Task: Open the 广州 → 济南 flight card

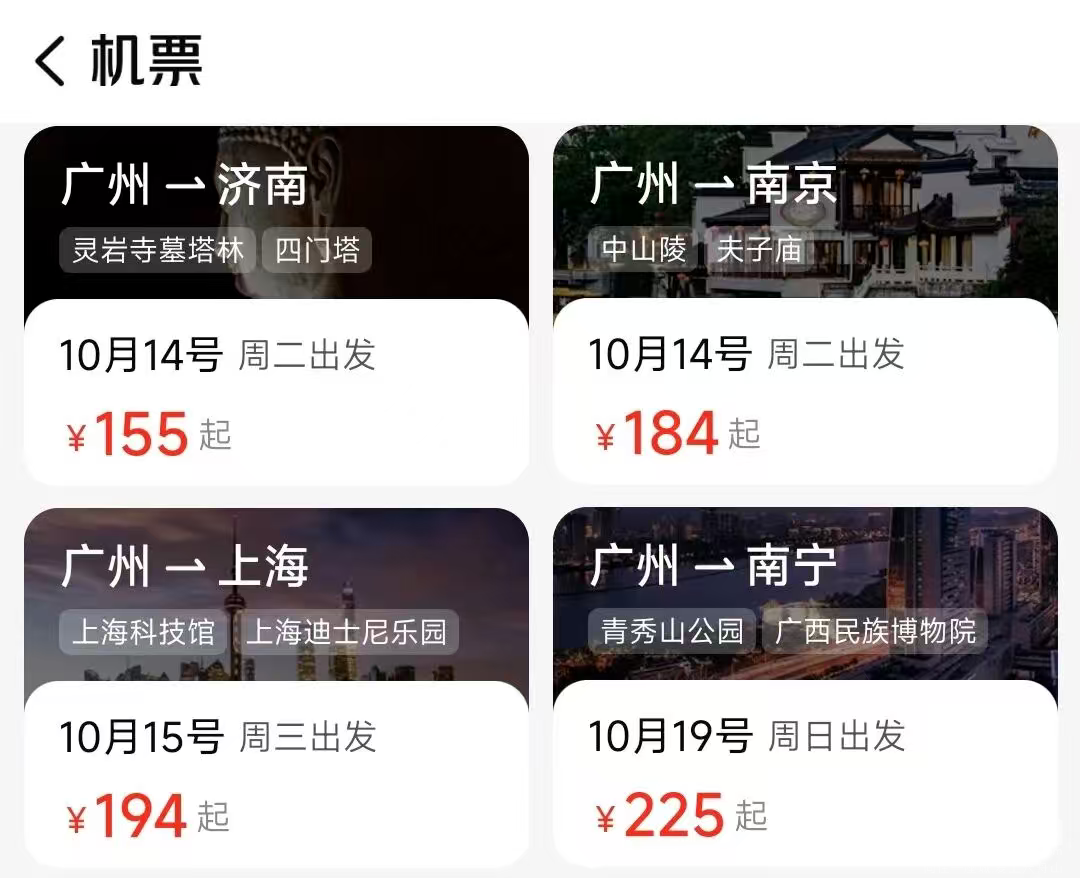Action: tap(276, 304)
